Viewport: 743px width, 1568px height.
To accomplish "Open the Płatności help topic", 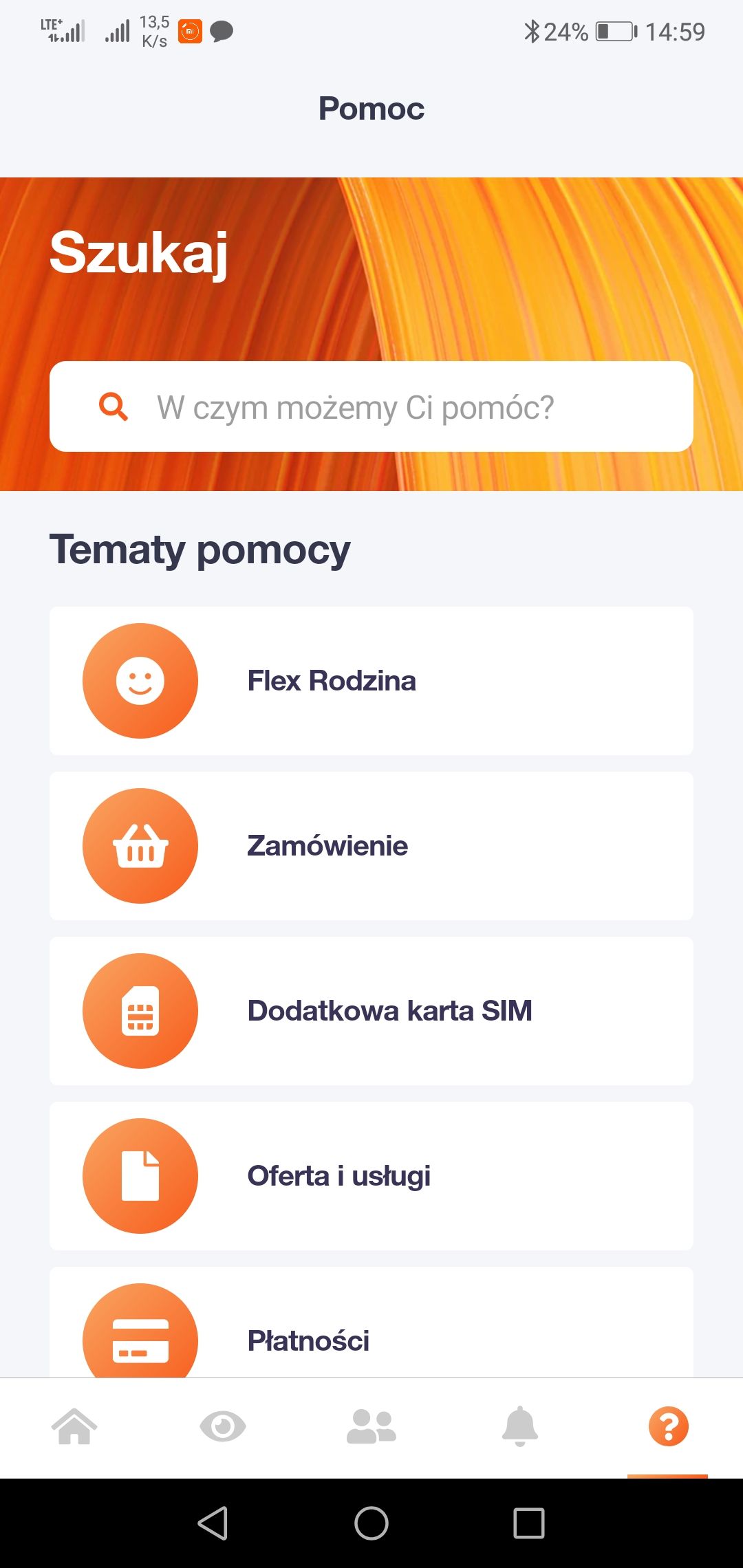I will pos(371,1338).
